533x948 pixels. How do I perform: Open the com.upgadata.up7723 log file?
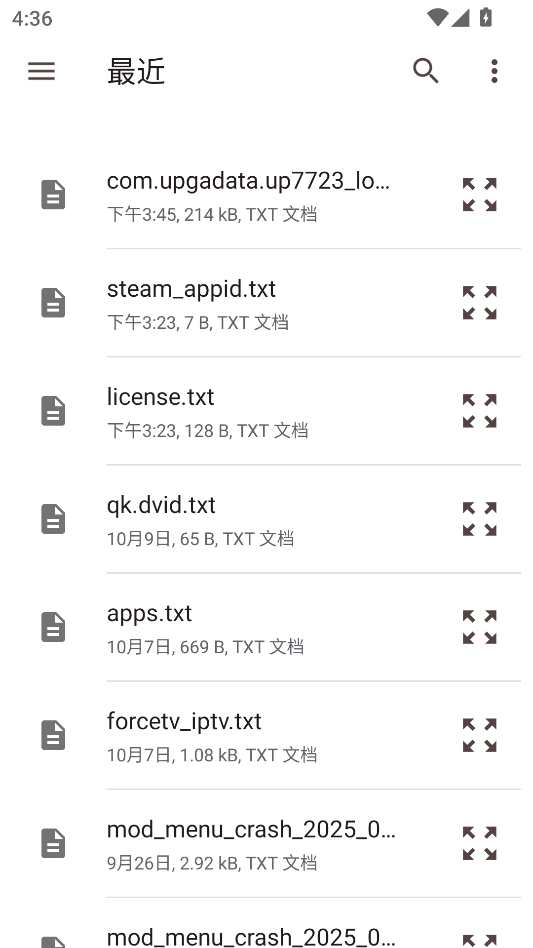coord(266,195)
